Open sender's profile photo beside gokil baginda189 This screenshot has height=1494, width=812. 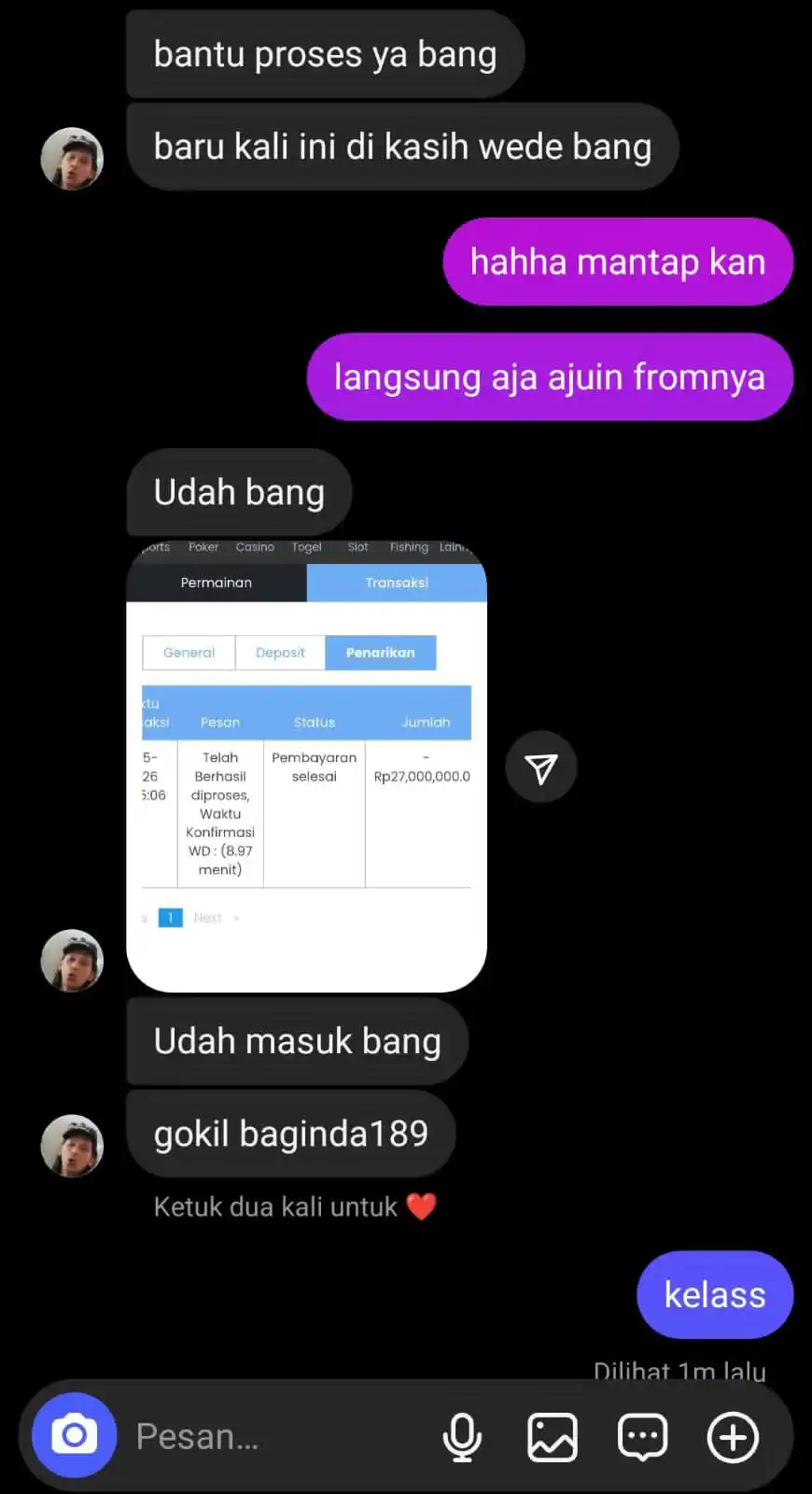[x=72, y=1145]
